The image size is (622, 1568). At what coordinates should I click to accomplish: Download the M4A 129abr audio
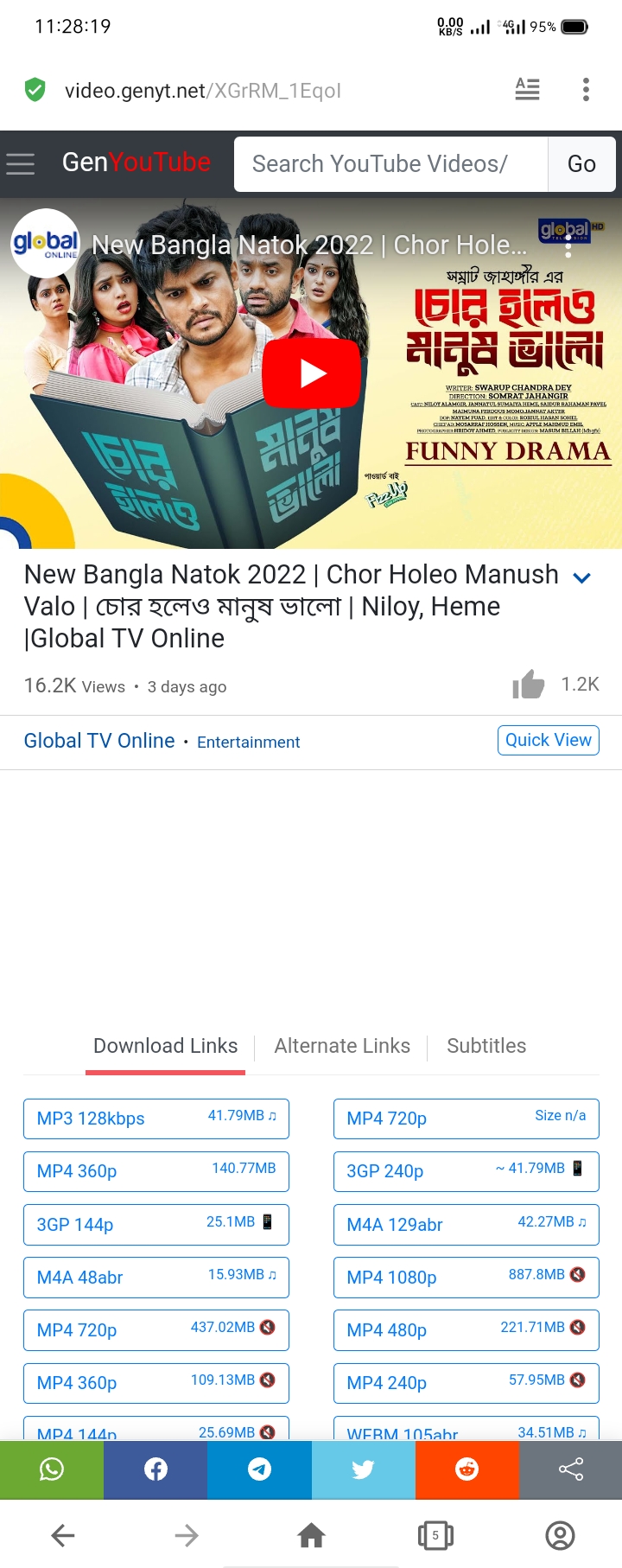(466, 1224)
